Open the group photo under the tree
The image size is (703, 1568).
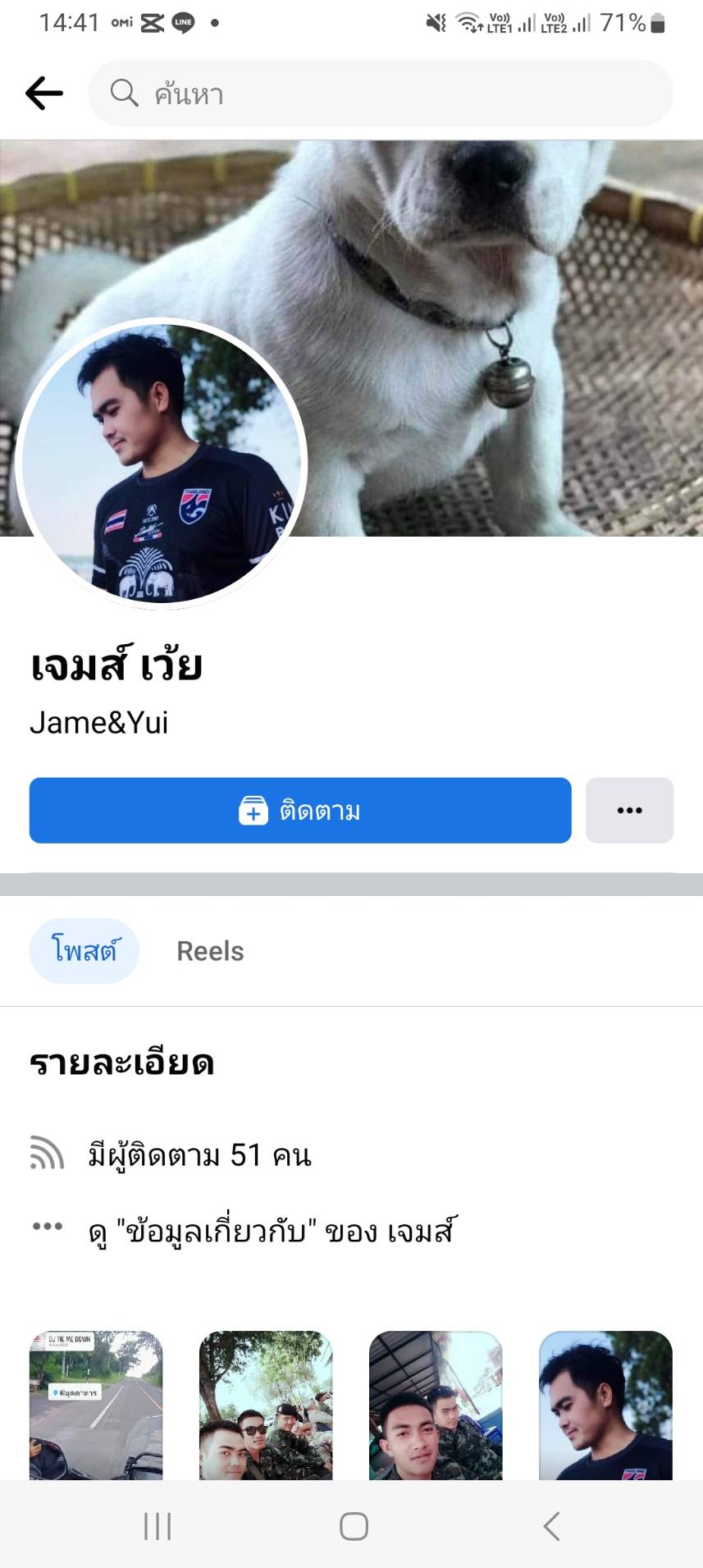(266, 1405)
